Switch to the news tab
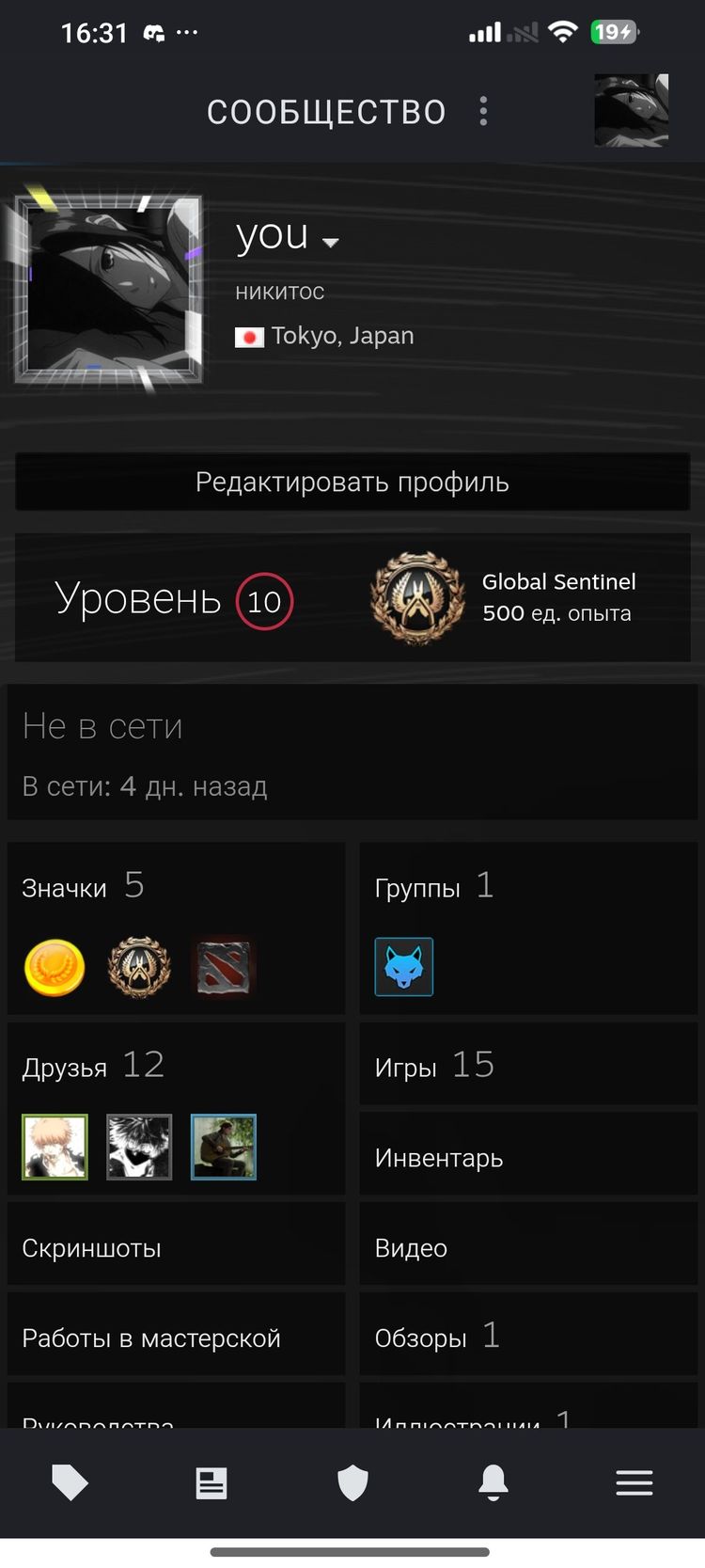 coord(211,1483)
